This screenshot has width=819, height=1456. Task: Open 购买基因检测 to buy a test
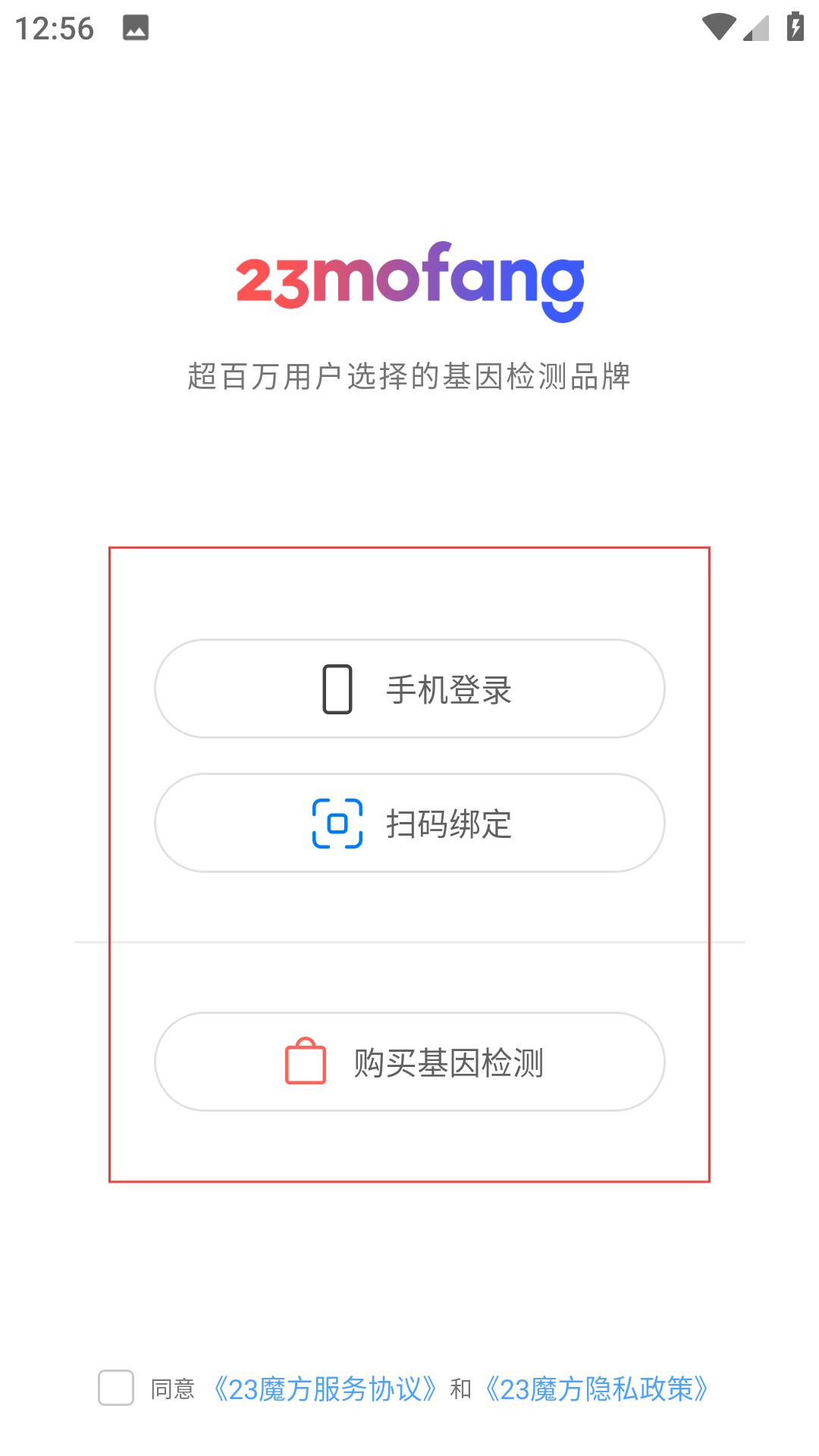tap(409, 1062)
